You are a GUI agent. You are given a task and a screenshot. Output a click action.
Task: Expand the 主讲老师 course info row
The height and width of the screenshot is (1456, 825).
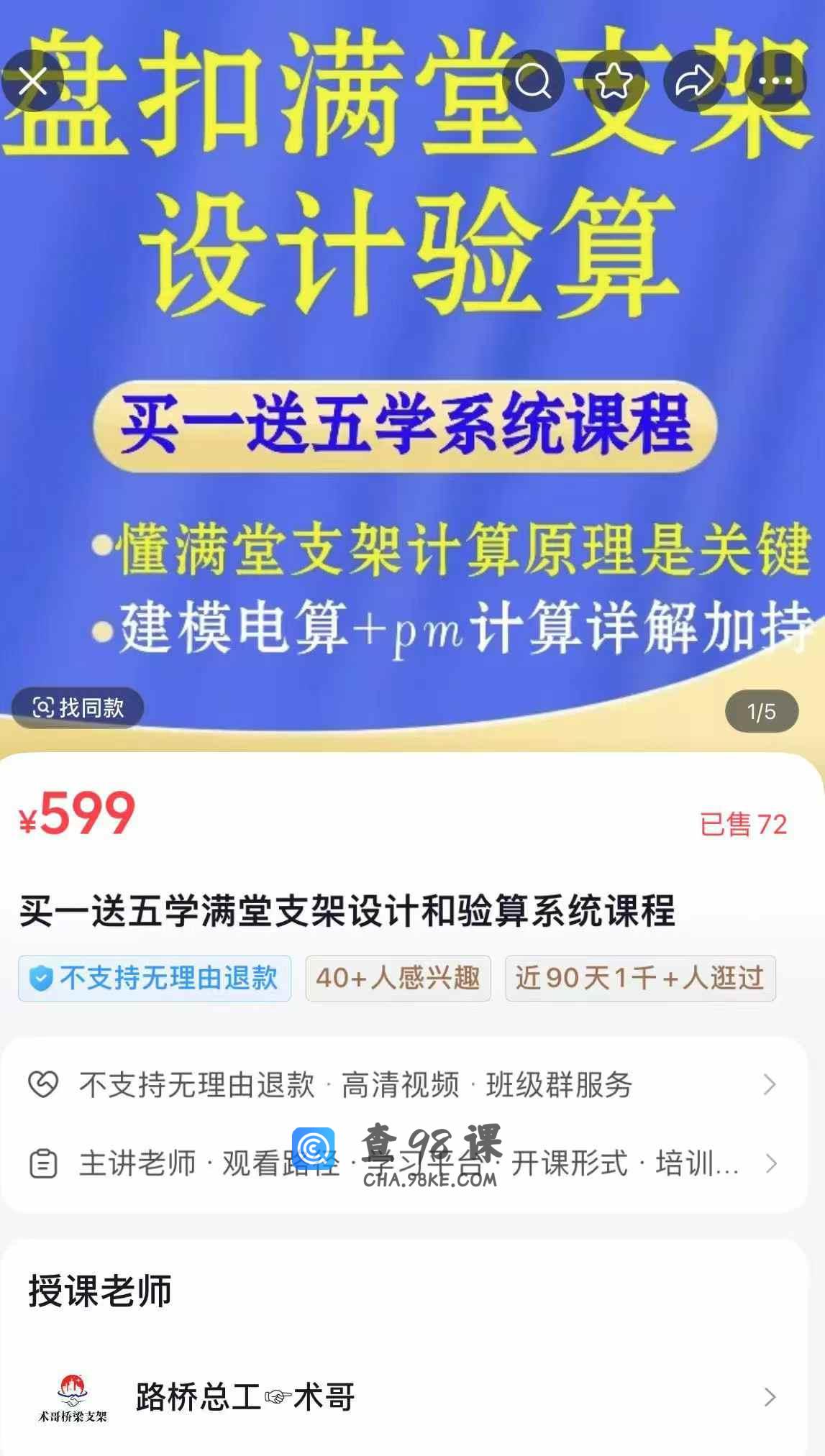pyautogui.click(x=403, y=1163)
